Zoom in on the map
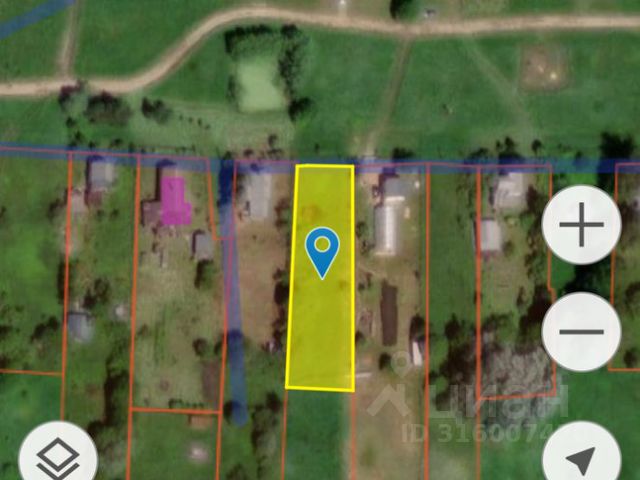 pyautogui.click(x=581, y=226)
